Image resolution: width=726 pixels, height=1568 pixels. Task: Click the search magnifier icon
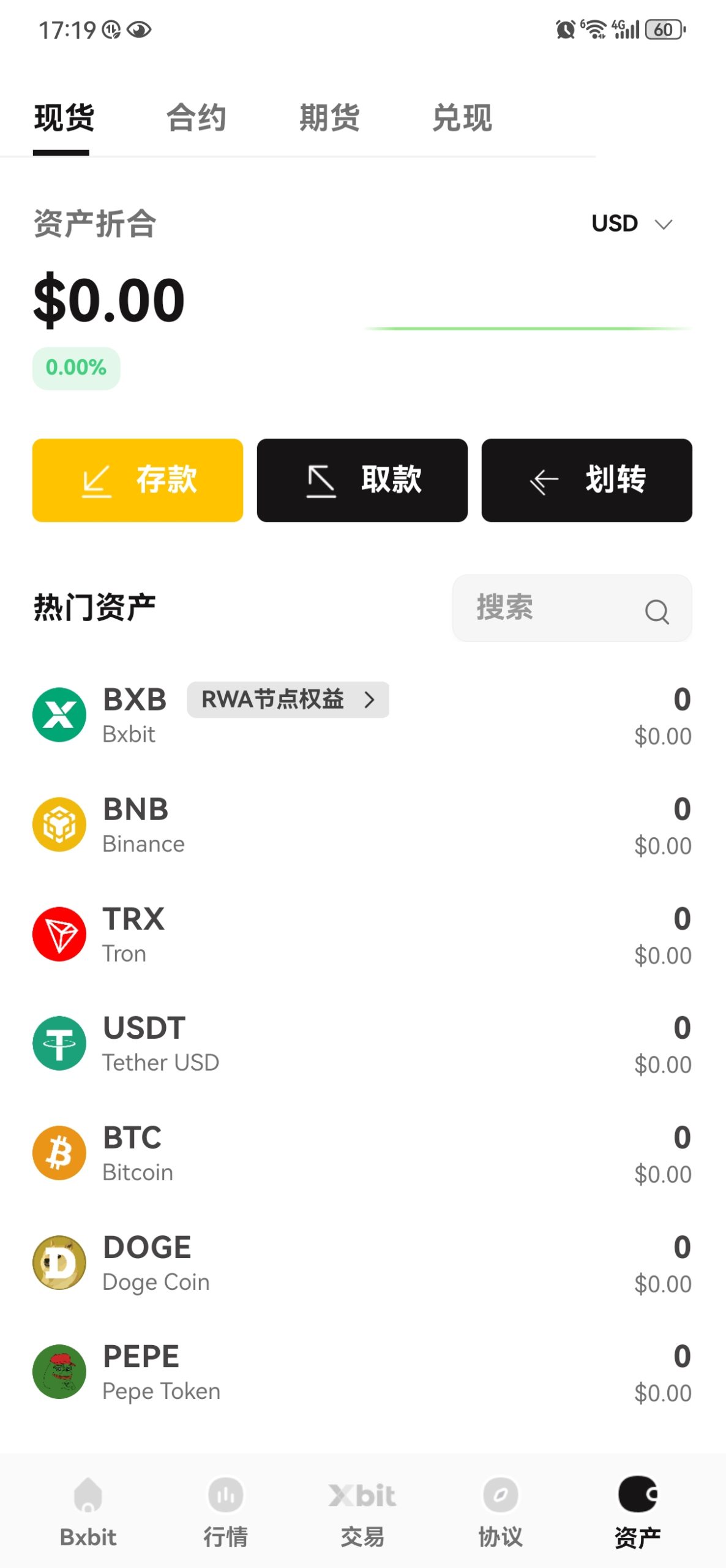click(x=656, y=610)
